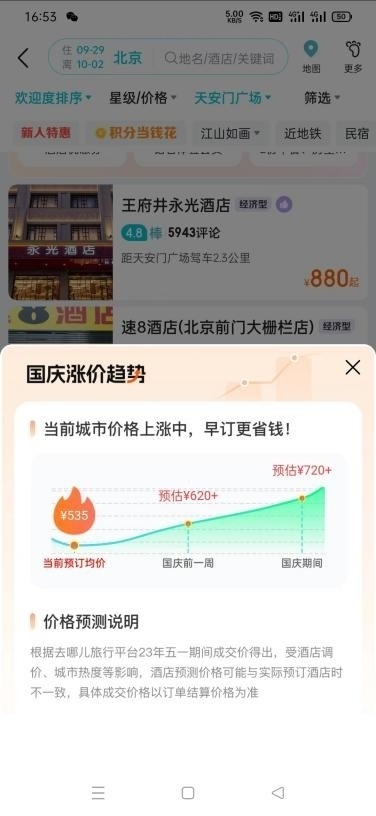Open the 筛选 filter options
Viewport: 376px width, 816px height.
click(322, 97)
